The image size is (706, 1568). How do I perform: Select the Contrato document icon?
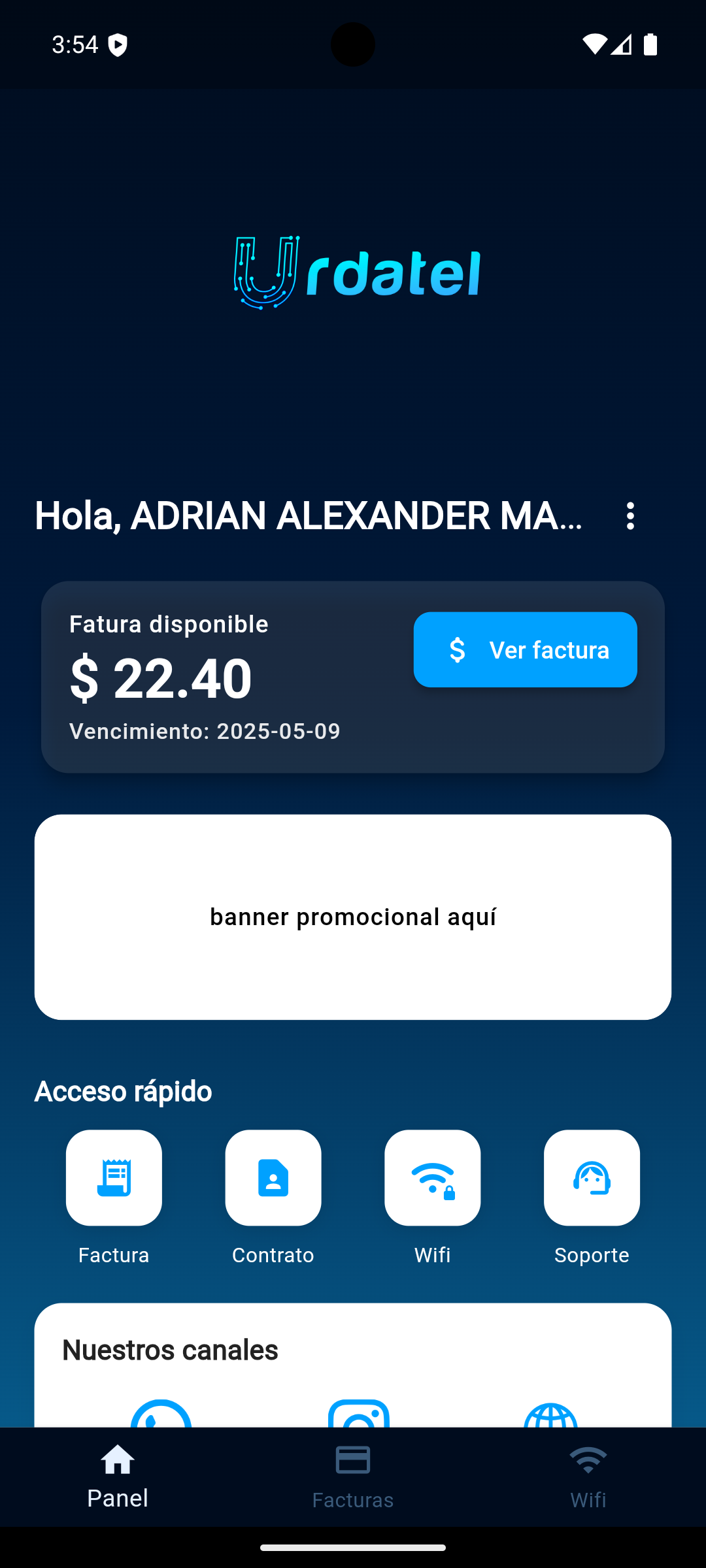[x=273, y=1177]
